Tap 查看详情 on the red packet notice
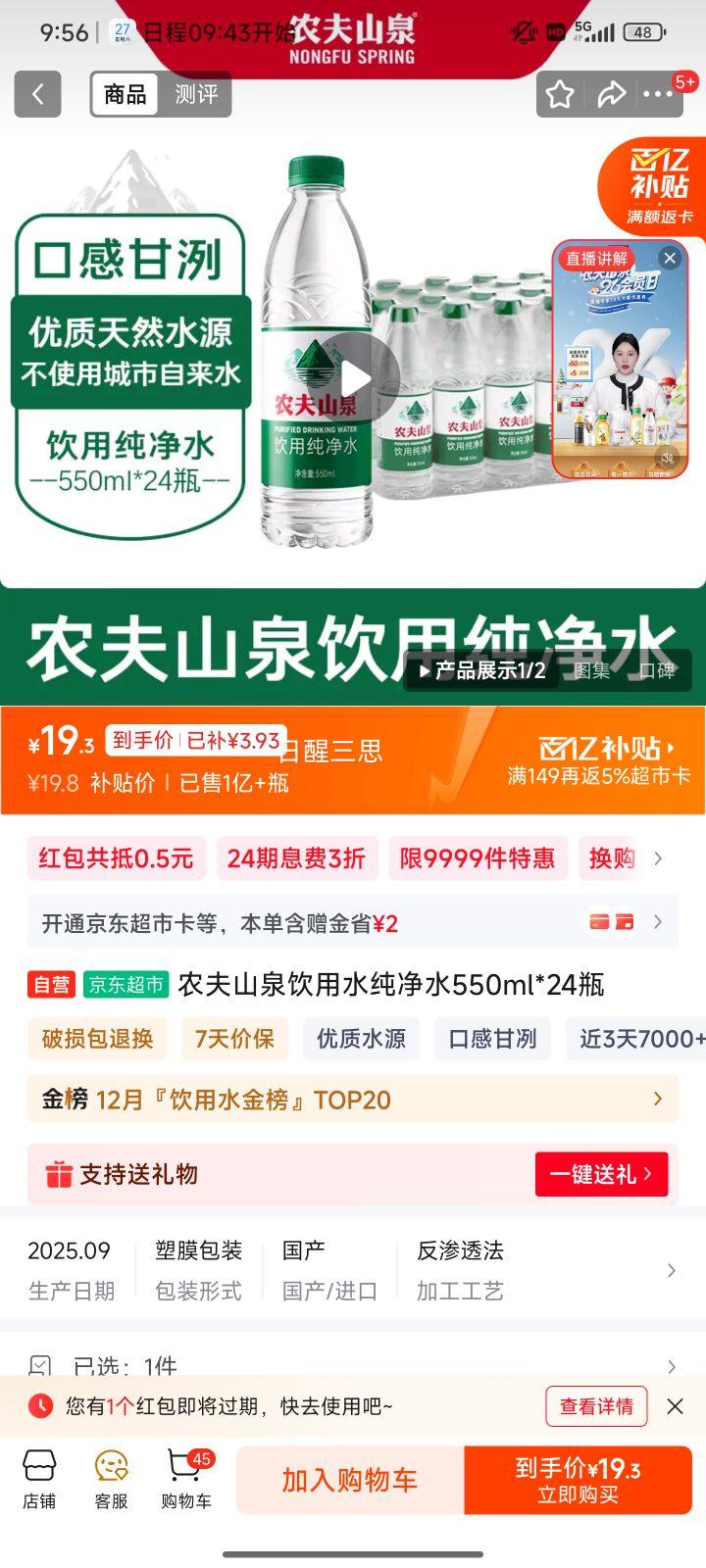Screen dimensions: 706x1568 [x=596, y=1405]
